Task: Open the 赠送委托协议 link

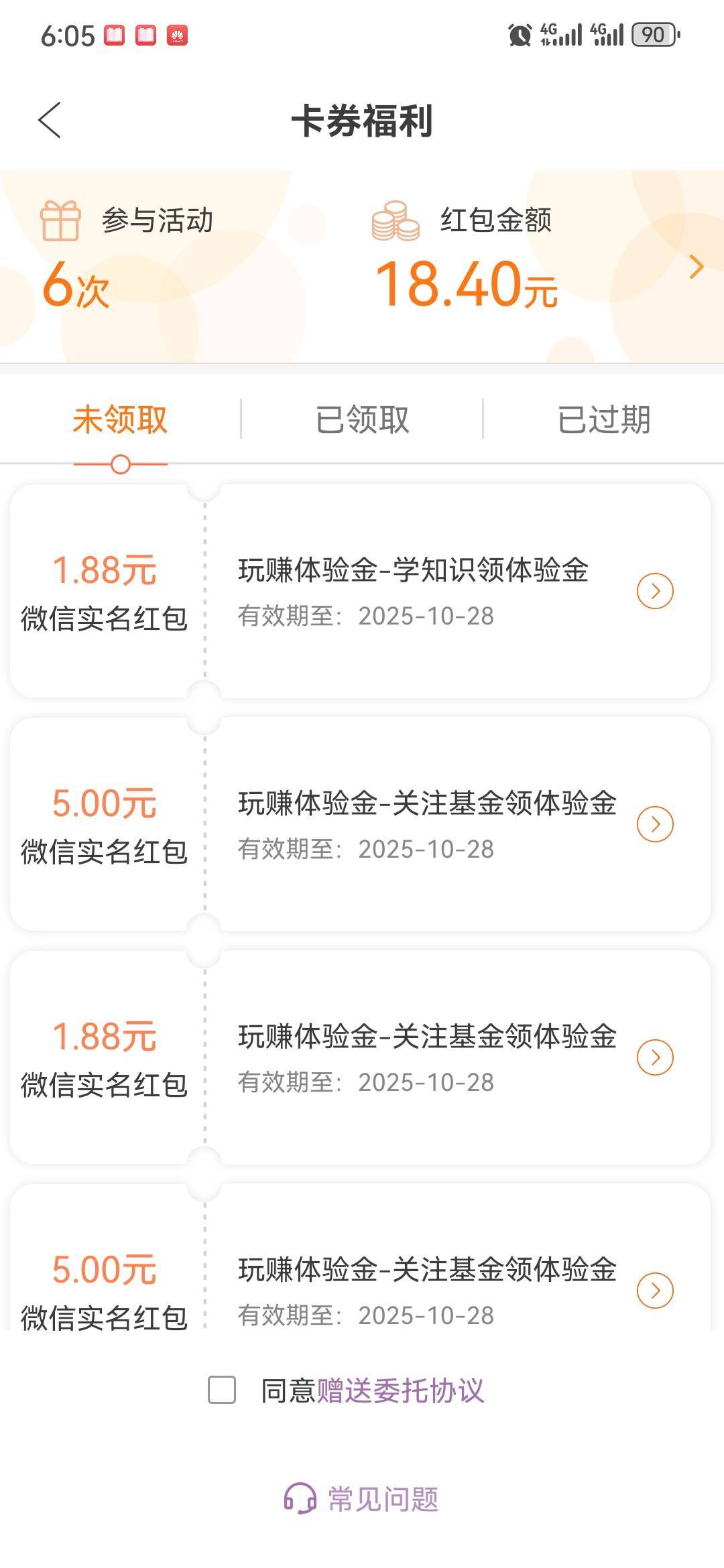Action: coord(400,1391)
